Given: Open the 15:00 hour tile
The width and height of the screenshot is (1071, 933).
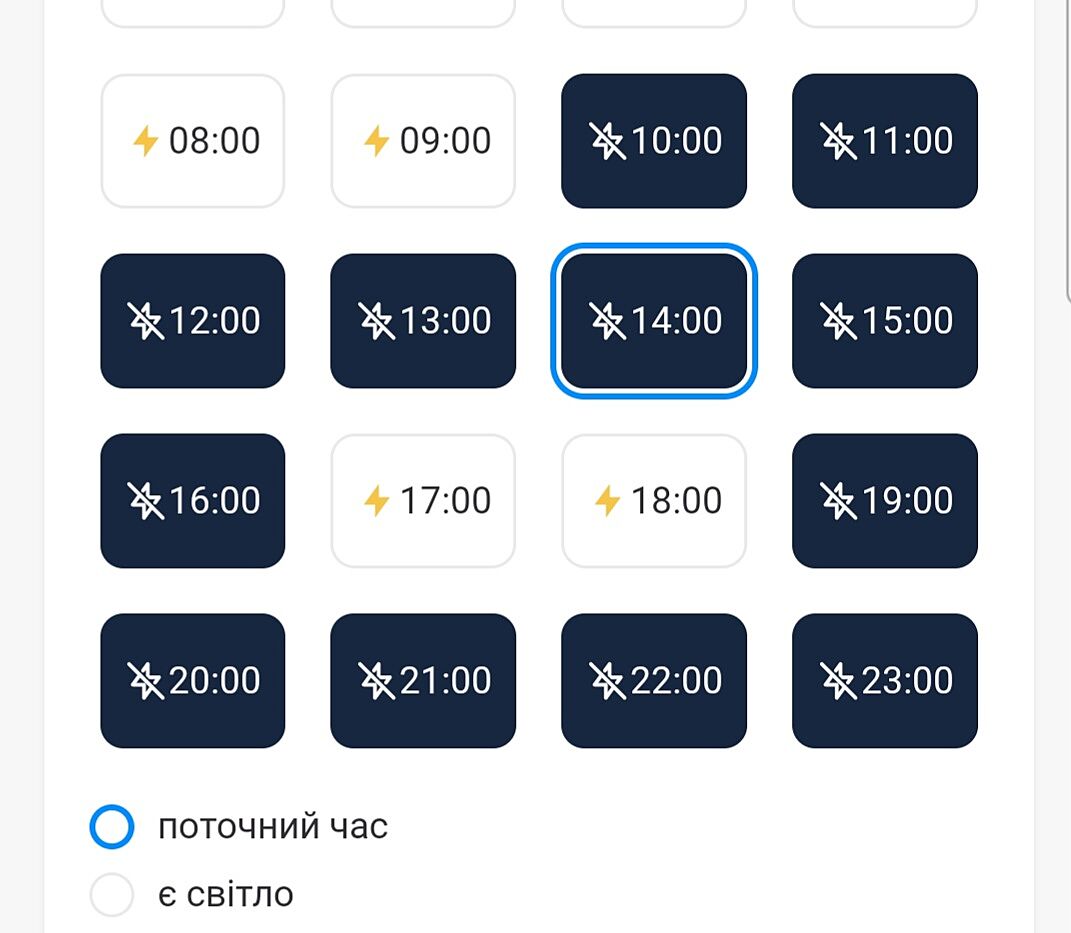Looking at the screenshot, I should (885, 321).
